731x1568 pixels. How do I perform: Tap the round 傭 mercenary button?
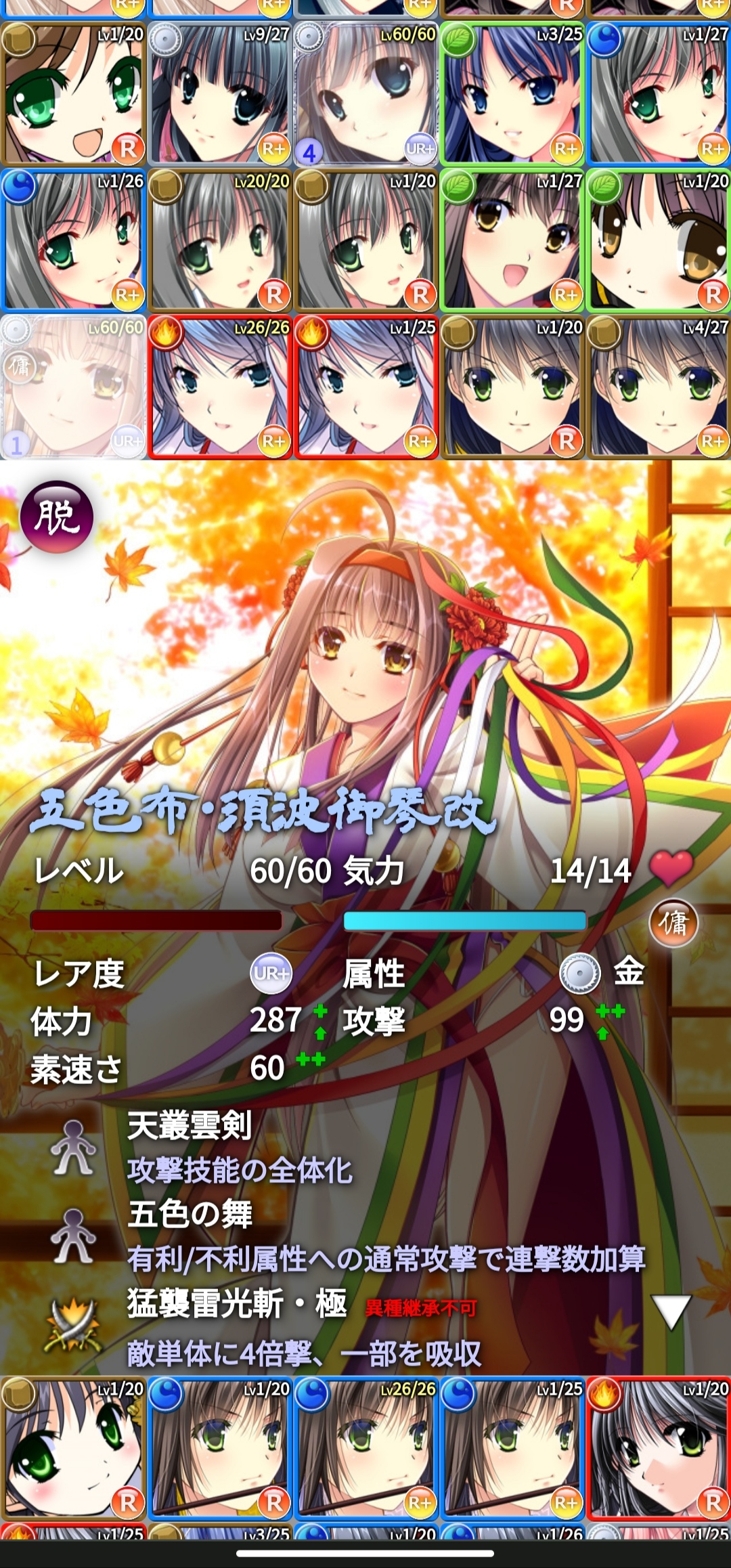coord(673,923)
